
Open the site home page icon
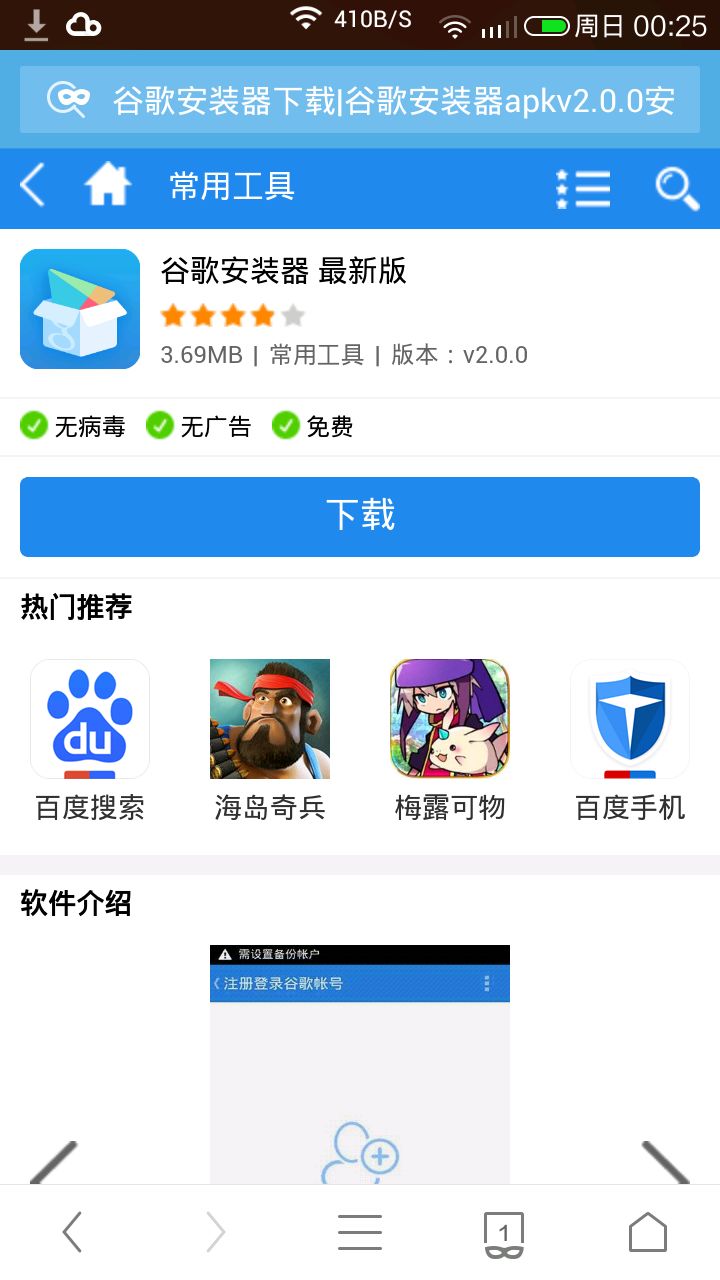point(108,187)
